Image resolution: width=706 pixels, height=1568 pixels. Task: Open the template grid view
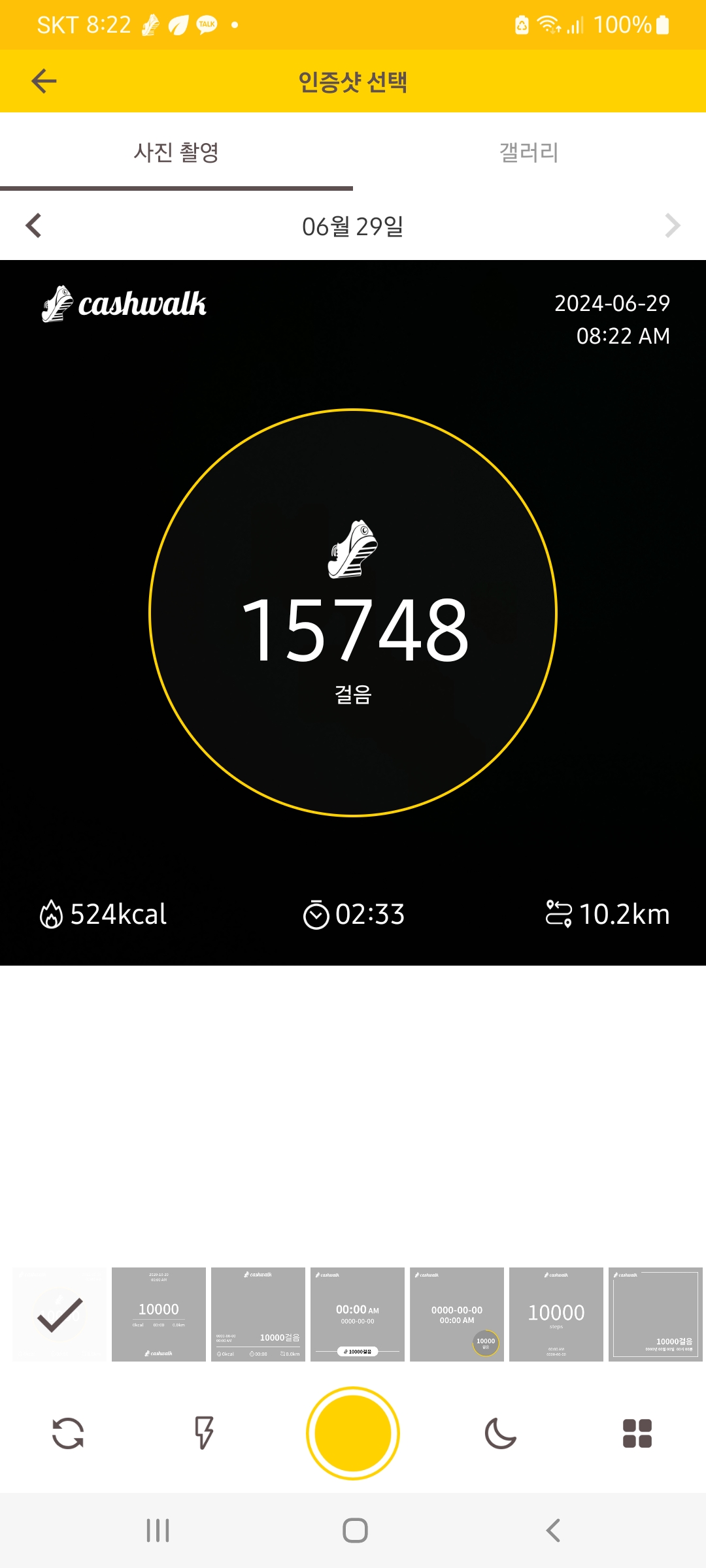(x=637, y=1433)
